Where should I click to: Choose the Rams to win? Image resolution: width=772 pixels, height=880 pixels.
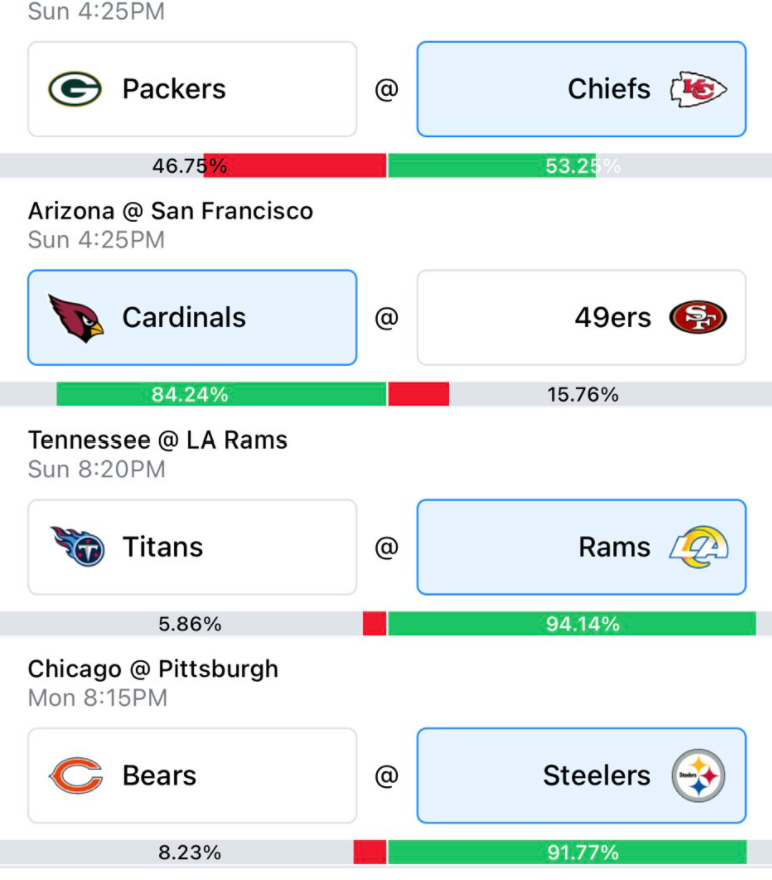581,547
